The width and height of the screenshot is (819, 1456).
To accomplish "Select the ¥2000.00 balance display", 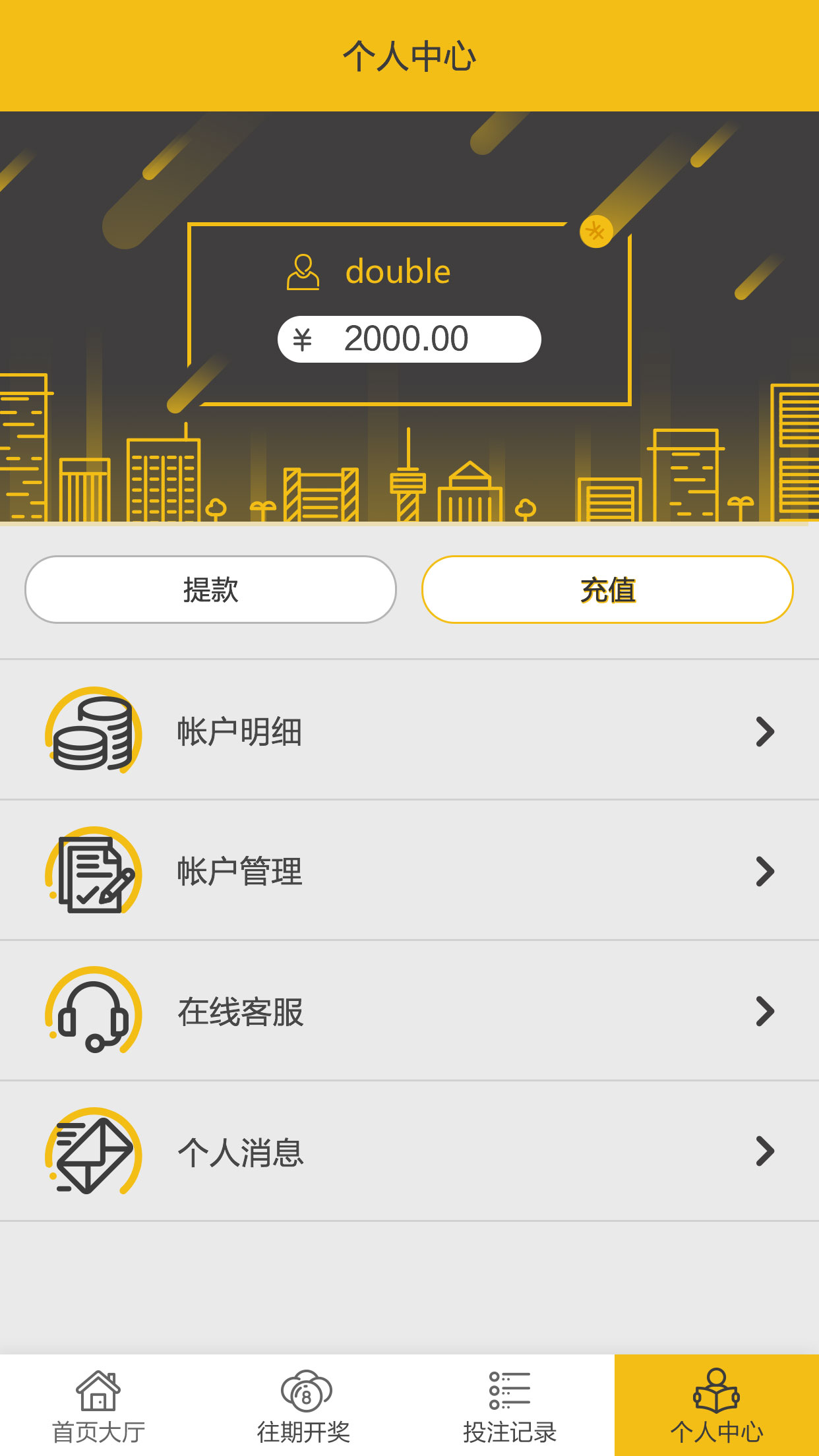I will click(x=409, y=338).
